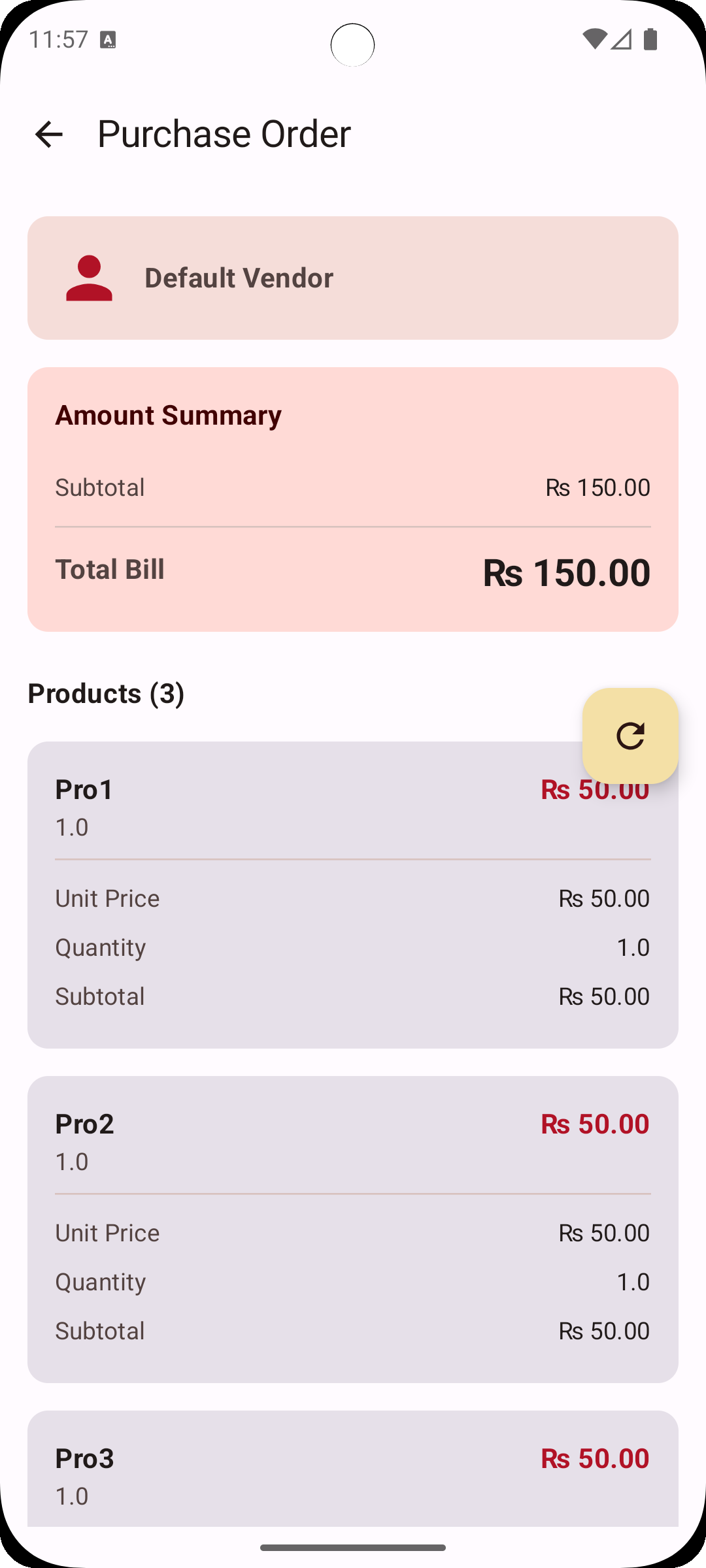Image resolution: width=706 pixels, height=1568 pixels.
Task: Tap the Amount Summary heading
Action: click(168, 415)
